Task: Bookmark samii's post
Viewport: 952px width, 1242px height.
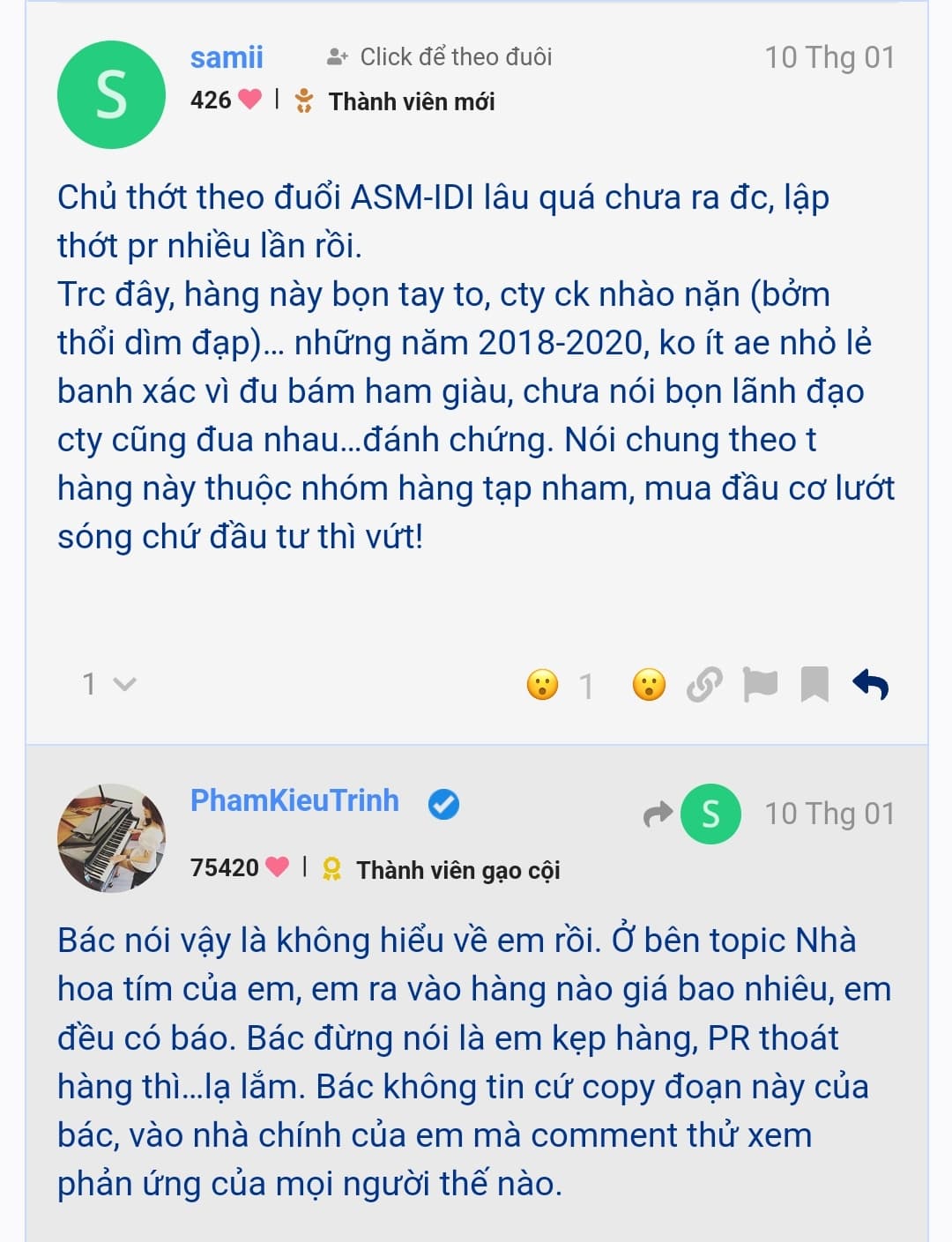Action: pos(814,685)
